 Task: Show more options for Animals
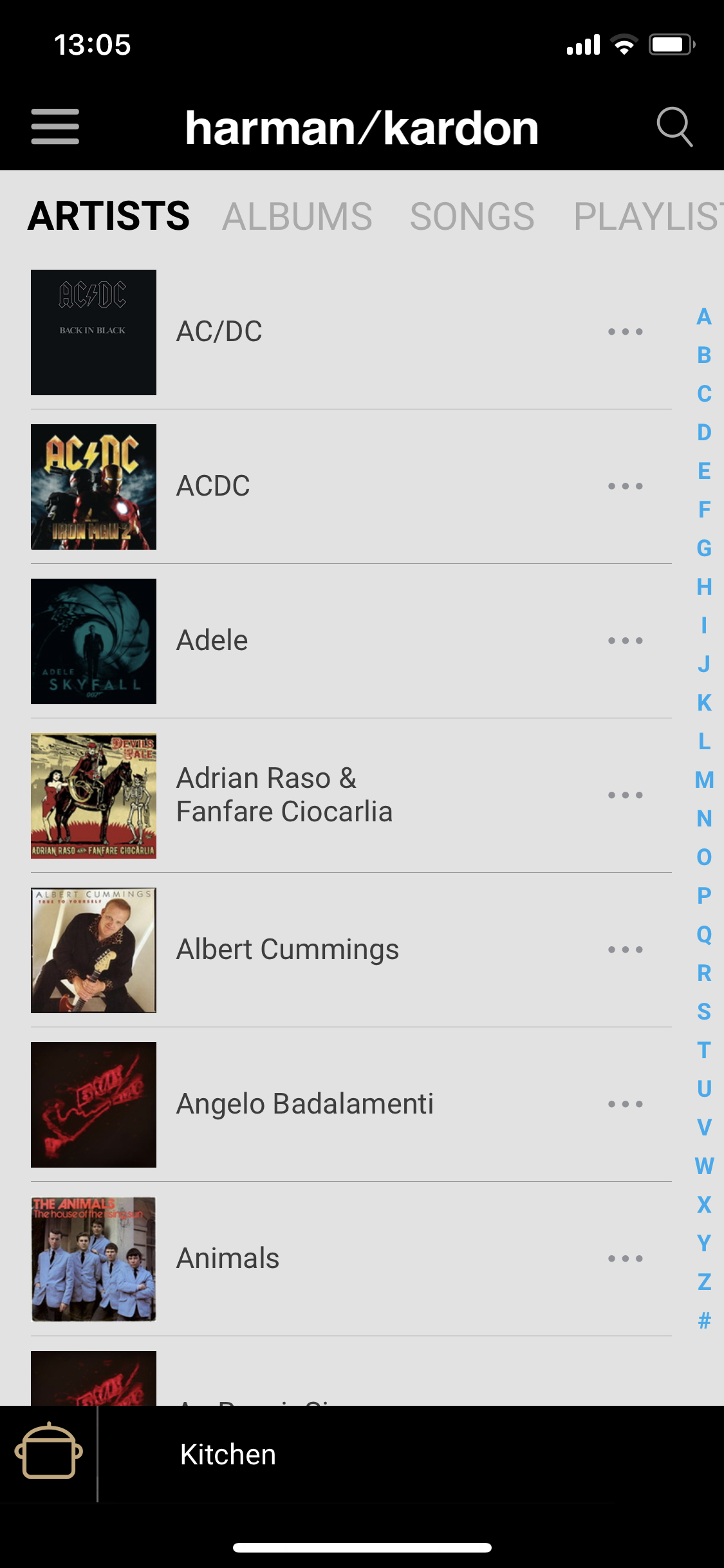click(626, 1258)
